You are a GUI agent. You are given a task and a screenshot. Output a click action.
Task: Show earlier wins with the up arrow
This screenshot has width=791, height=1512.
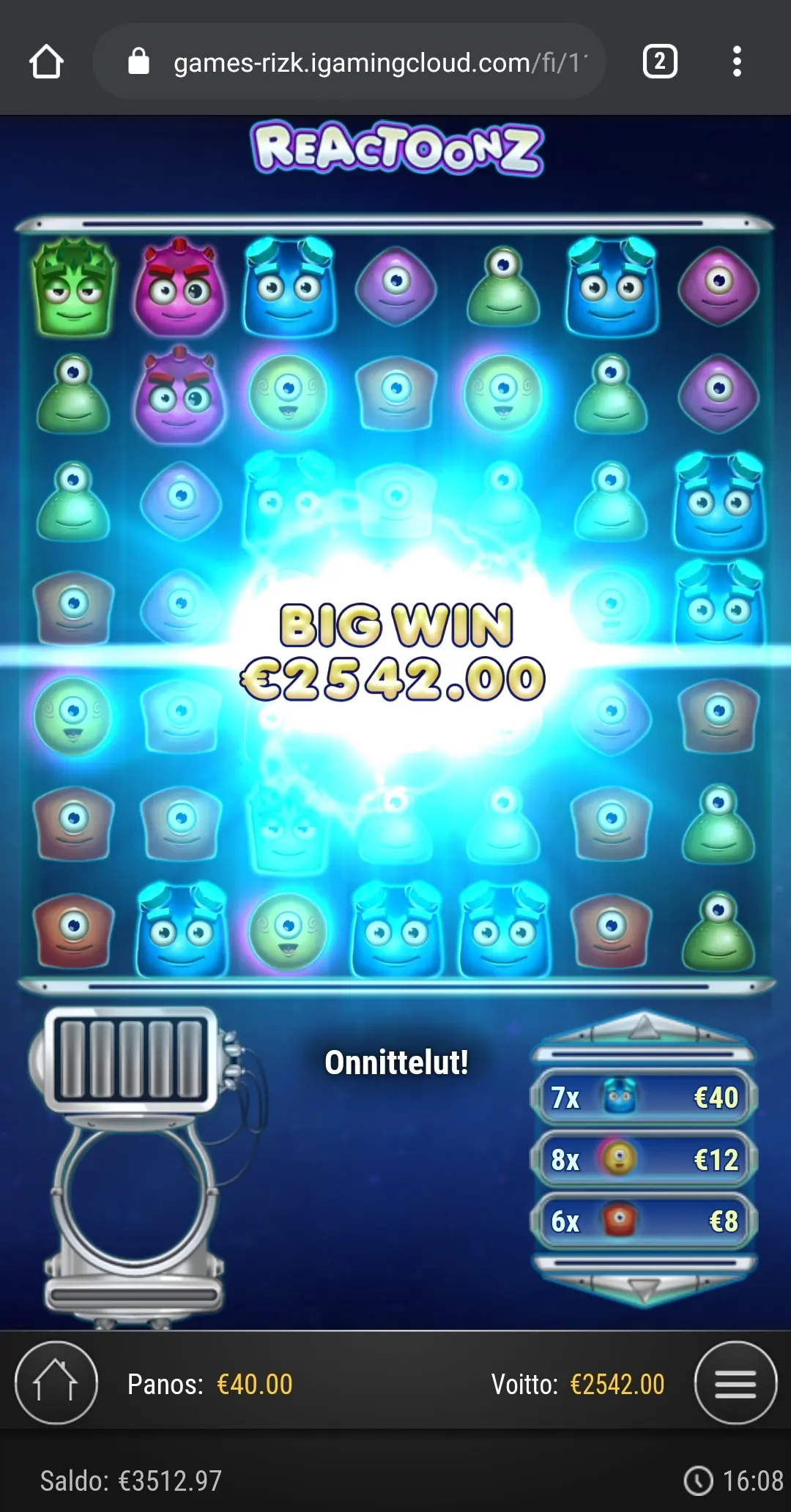click(643, 1027)
